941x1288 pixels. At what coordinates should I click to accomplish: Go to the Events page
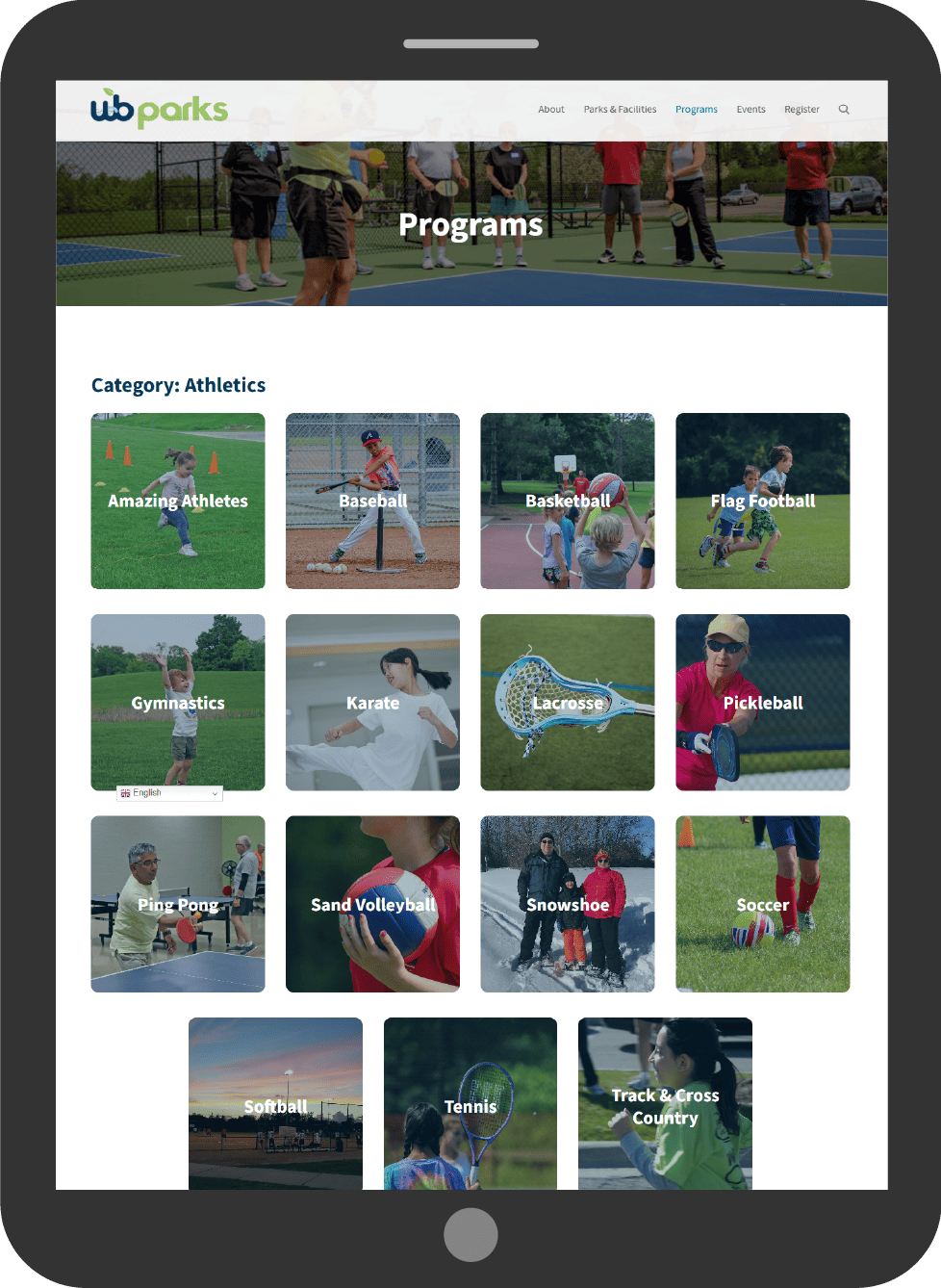point(750,110)
